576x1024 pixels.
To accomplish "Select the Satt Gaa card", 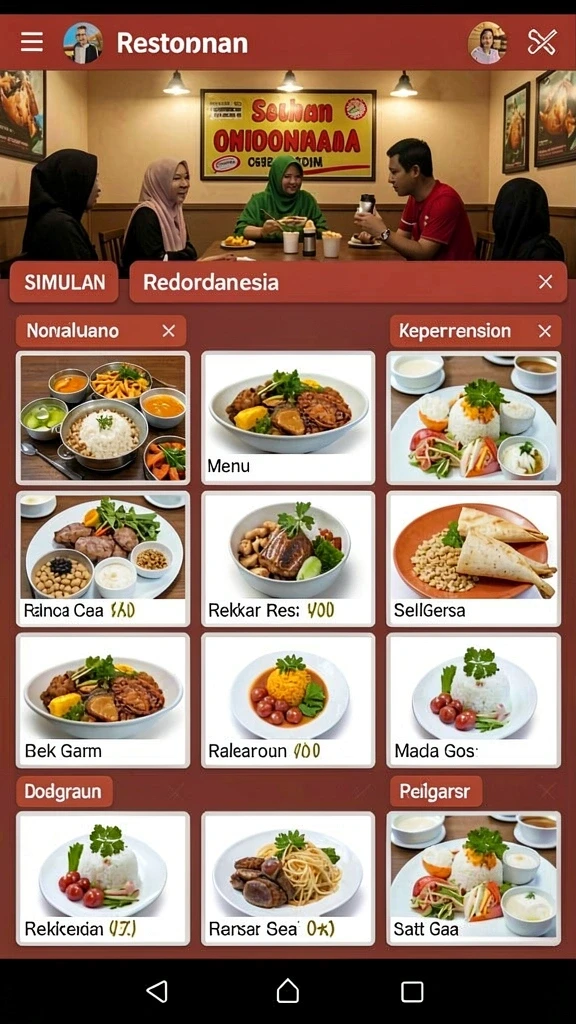I will point(473,878).
